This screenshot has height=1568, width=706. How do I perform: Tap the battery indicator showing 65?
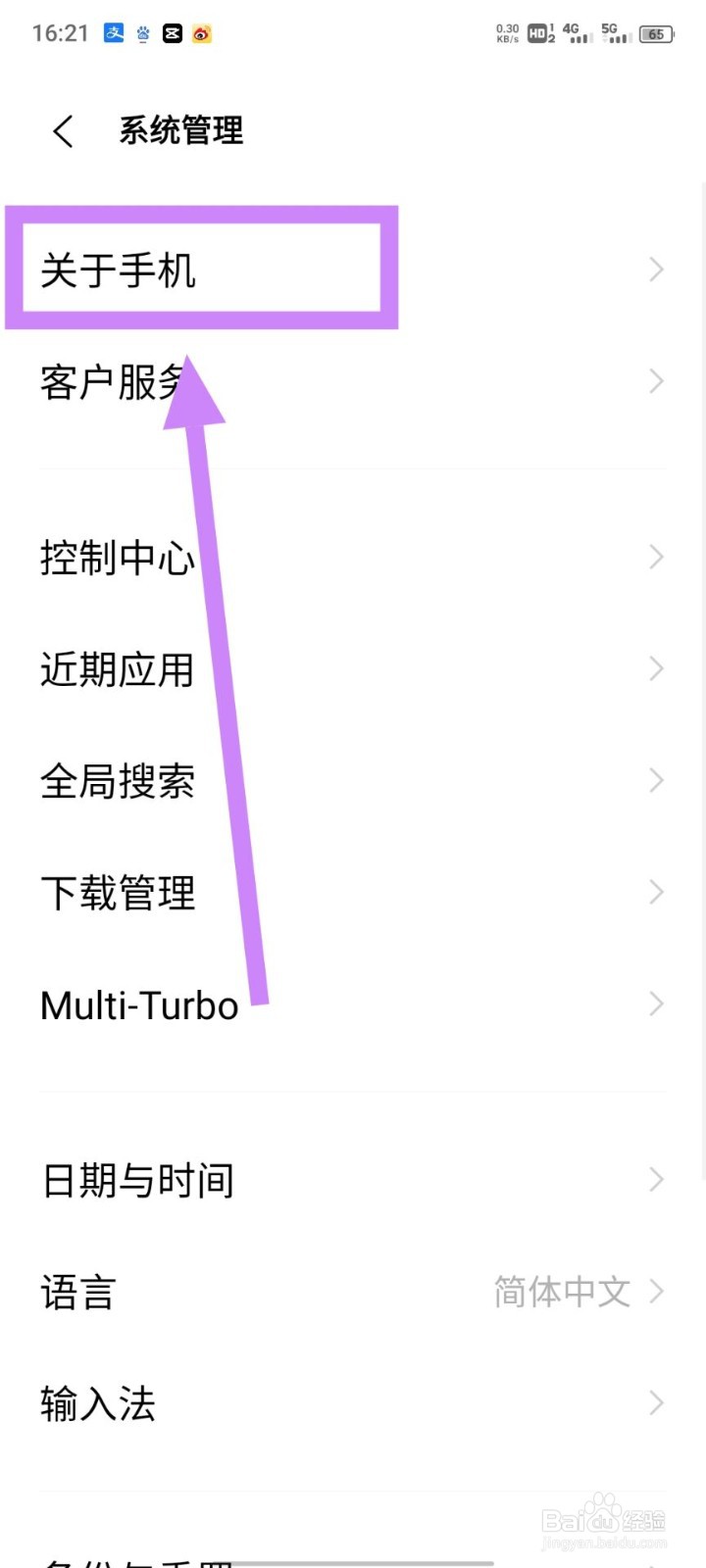[655, 32]
